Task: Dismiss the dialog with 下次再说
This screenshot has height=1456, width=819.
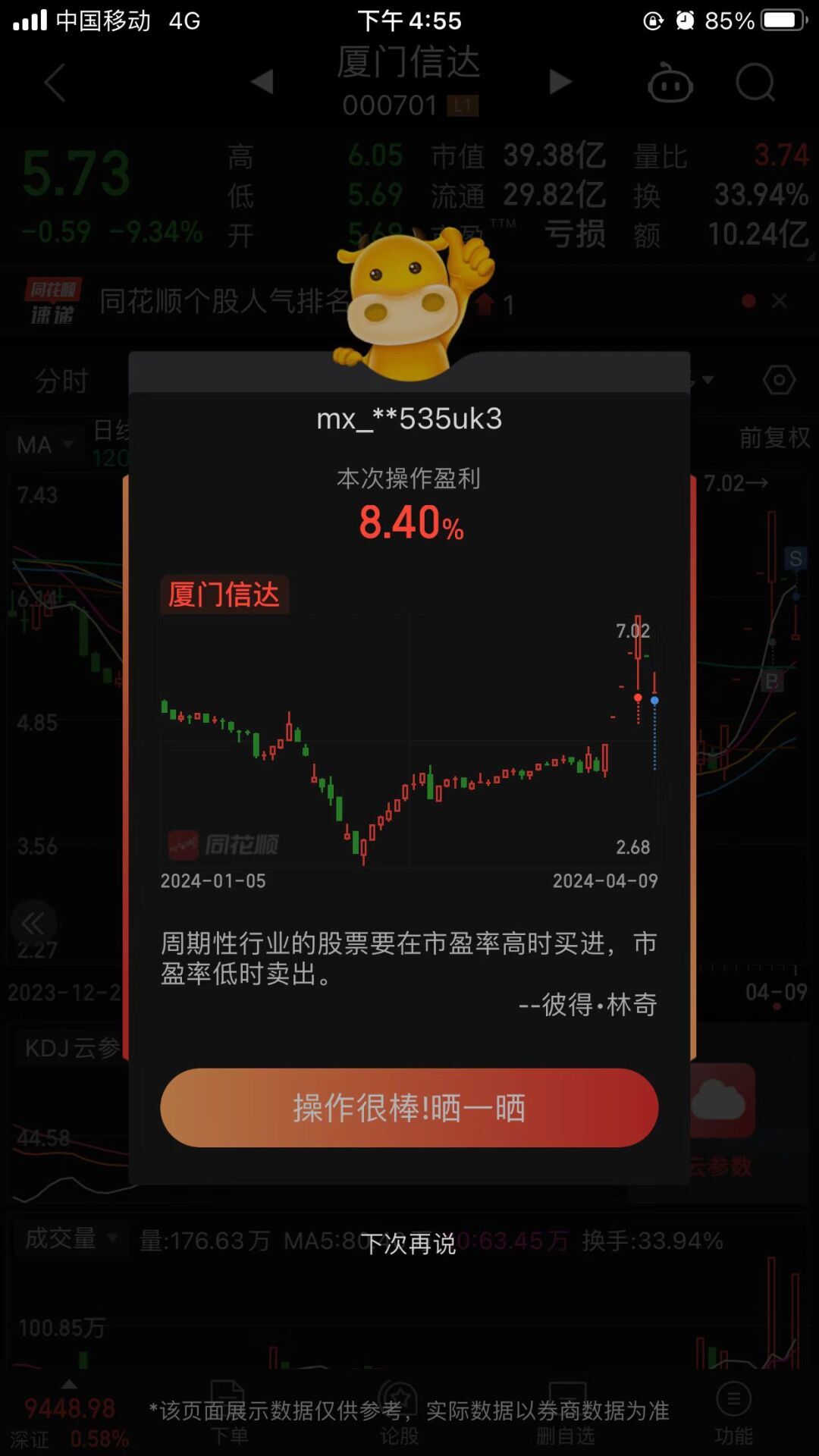Action: coord(409,1244)
